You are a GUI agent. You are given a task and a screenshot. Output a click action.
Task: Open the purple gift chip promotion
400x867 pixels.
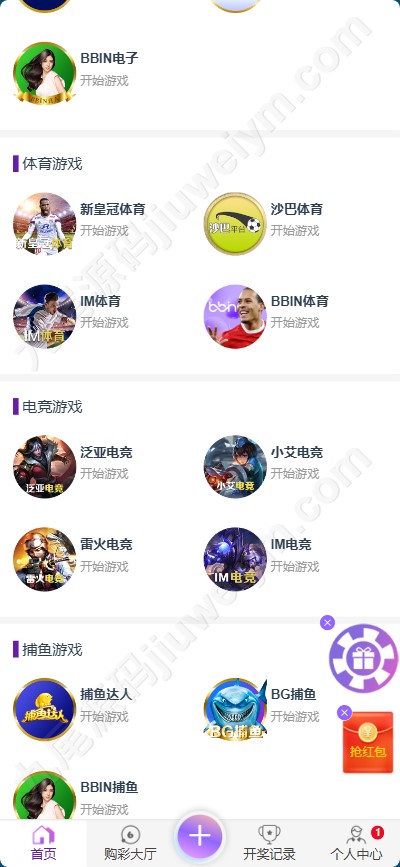tap(363, 658)
